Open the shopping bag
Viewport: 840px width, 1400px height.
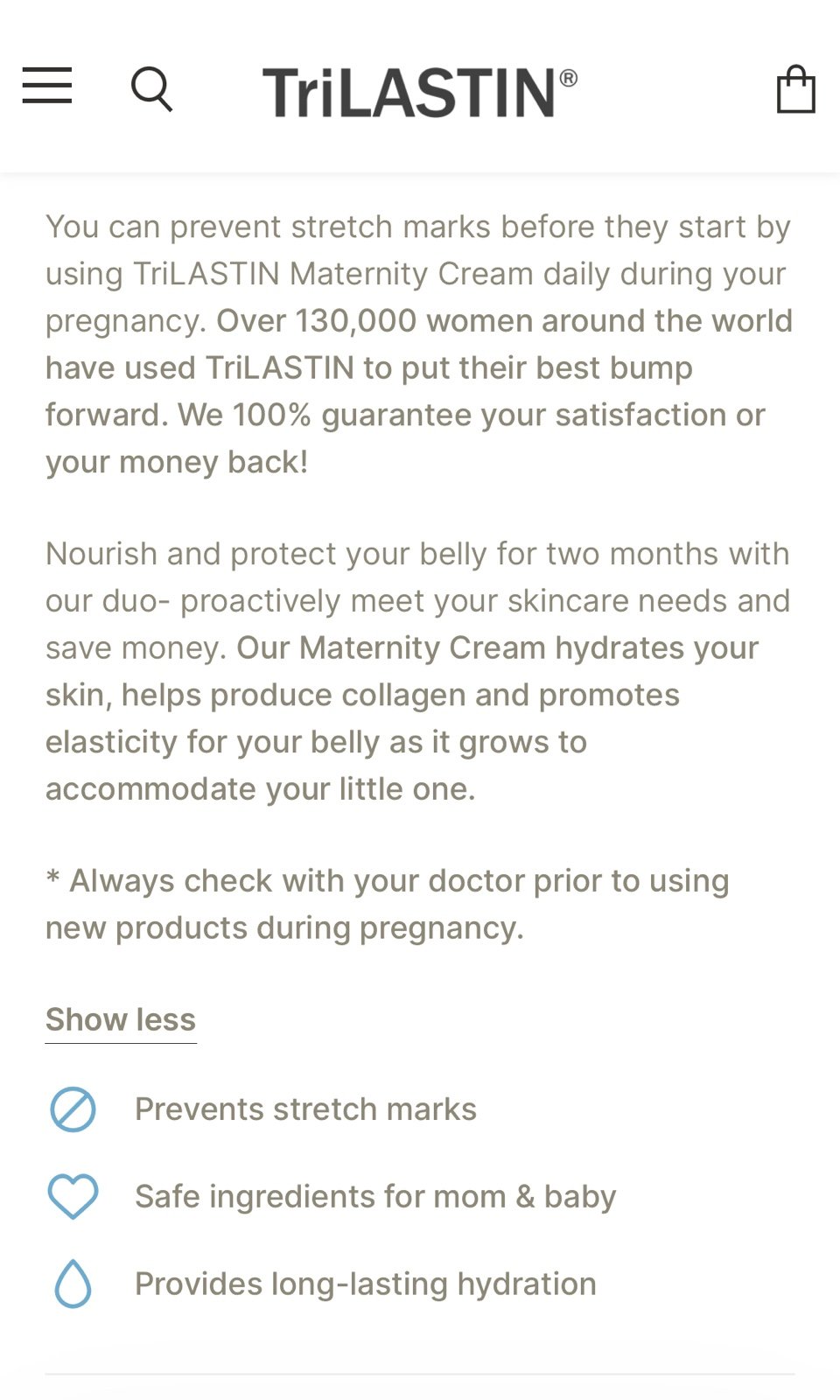[x=796, y=89]
